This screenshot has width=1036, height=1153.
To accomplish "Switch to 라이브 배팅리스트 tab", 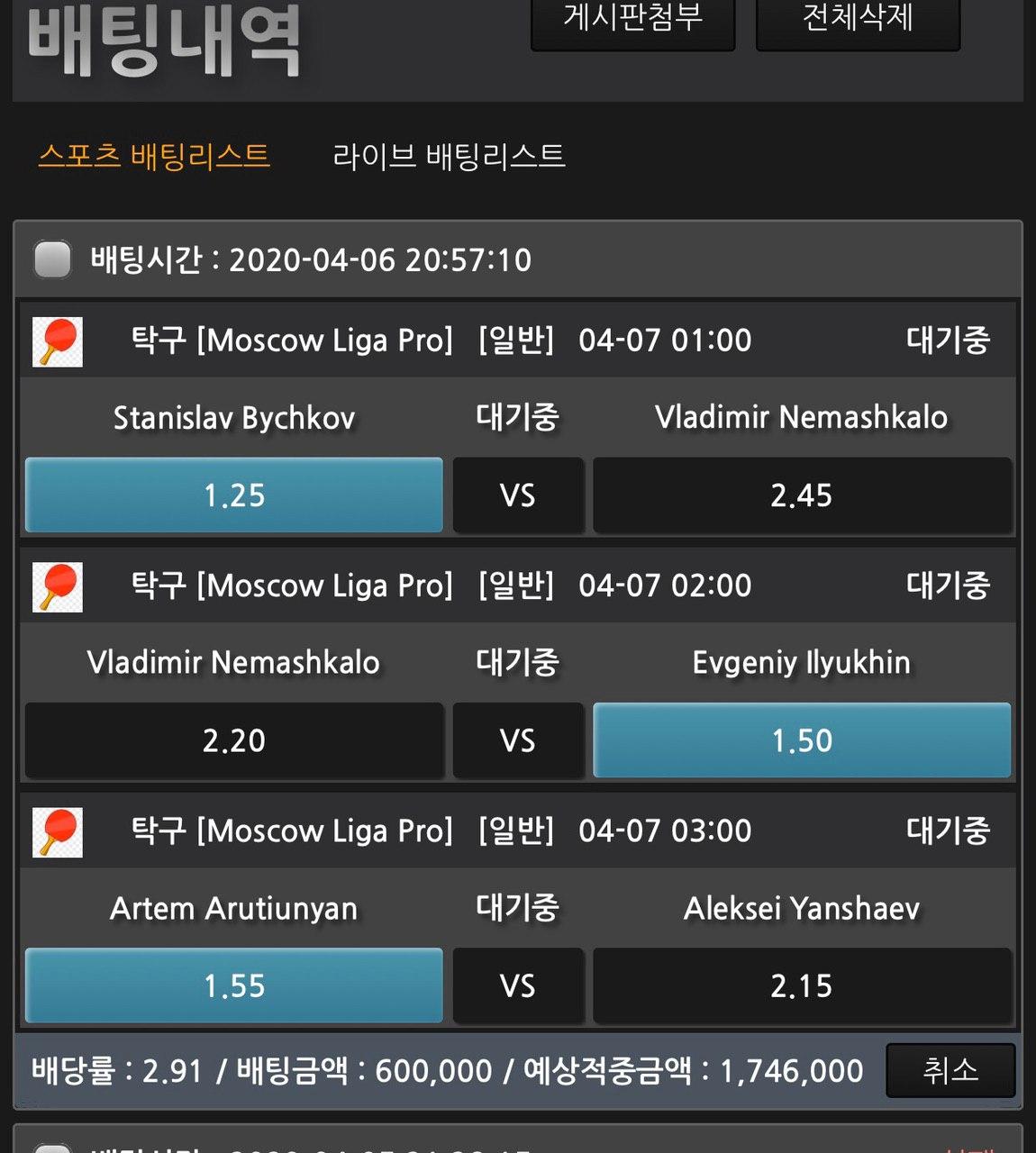I will tap(449, 156).
